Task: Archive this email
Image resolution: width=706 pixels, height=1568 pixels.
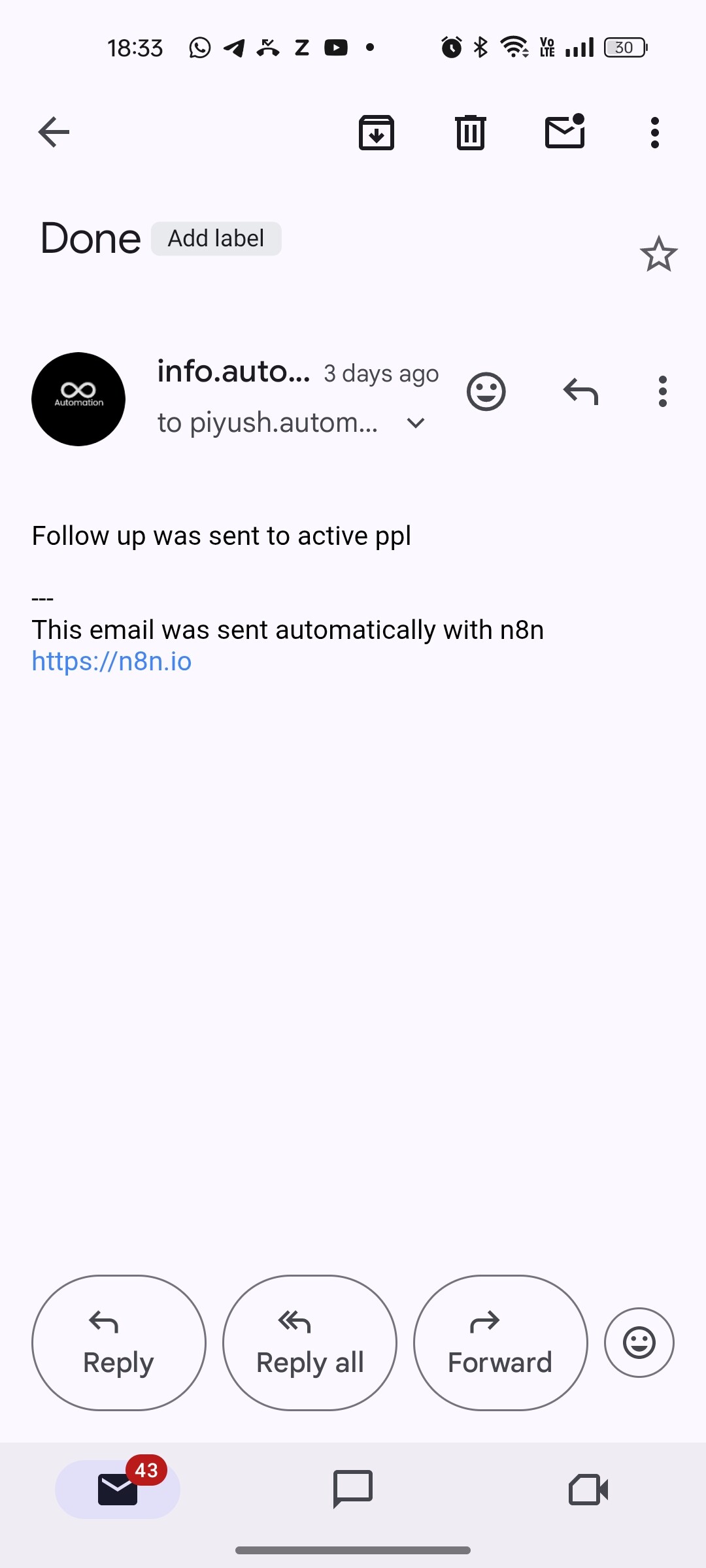Action: coord(377,133)
